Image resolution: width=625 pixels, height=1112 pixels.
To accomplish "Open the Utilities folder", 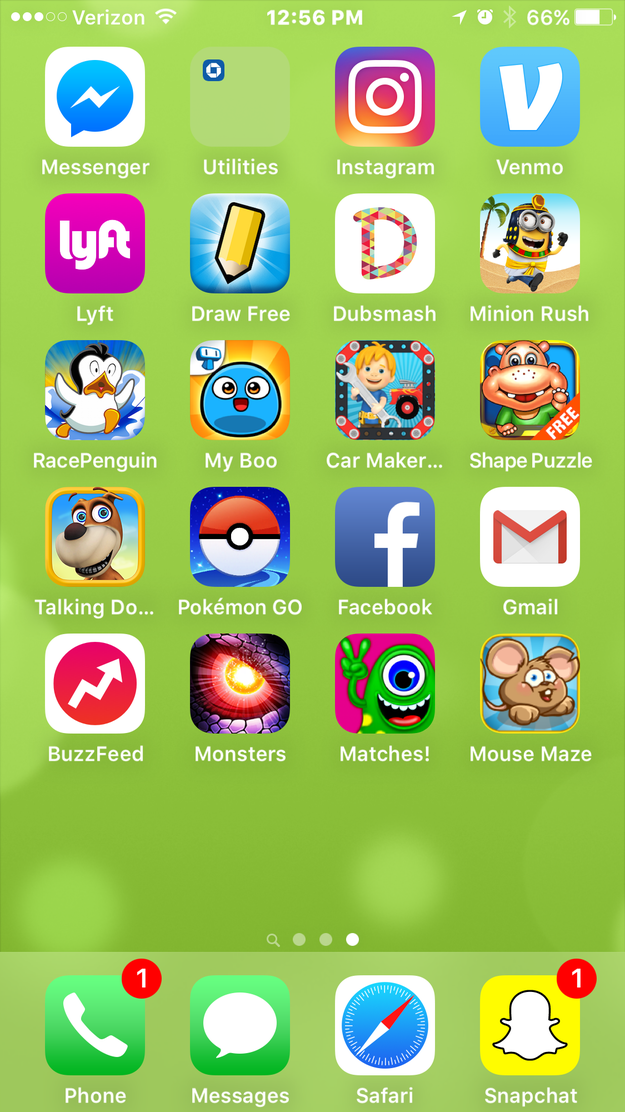I will (x=240, y=97).
